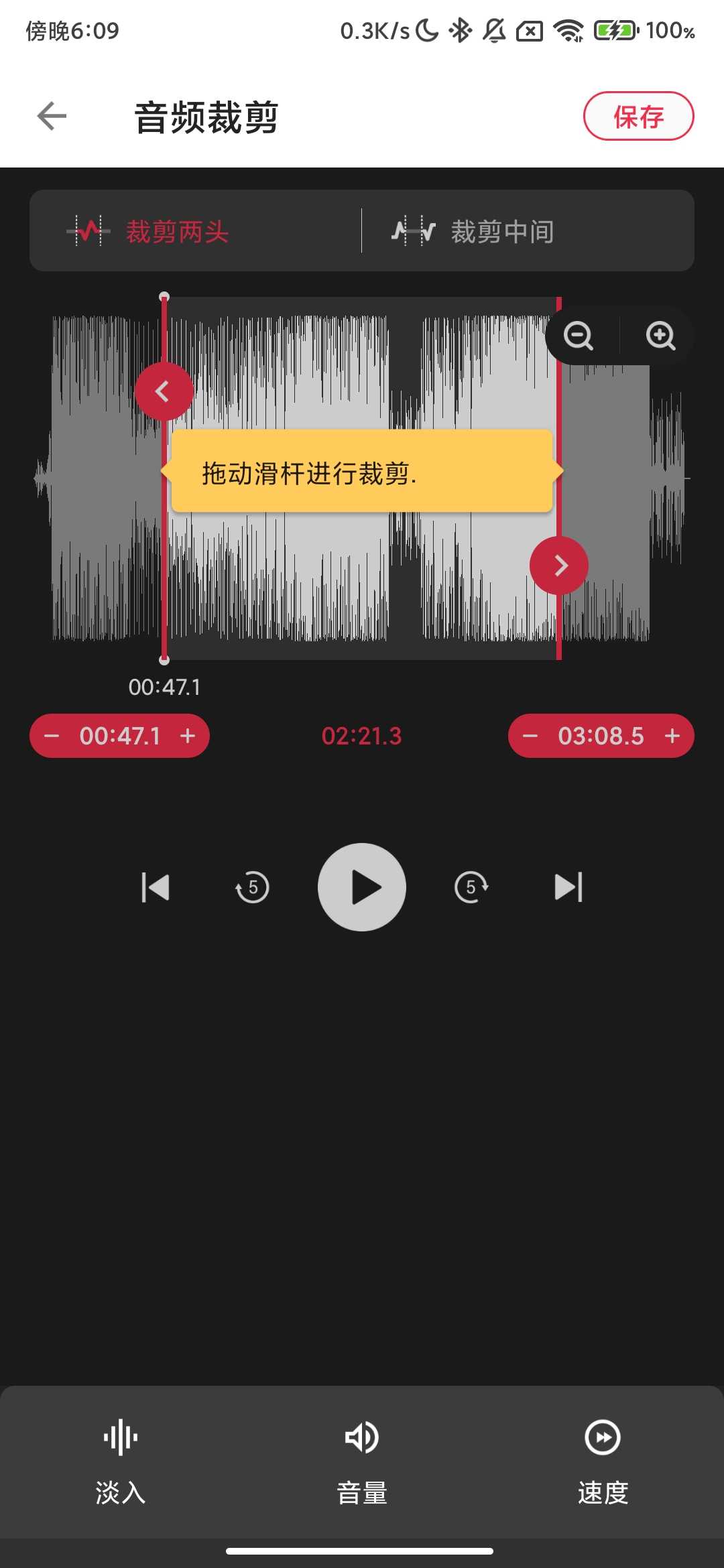Screen dimensions: 724x1568
Task: Increase the start time 00:47.1
Action: (x=188, y=736)
